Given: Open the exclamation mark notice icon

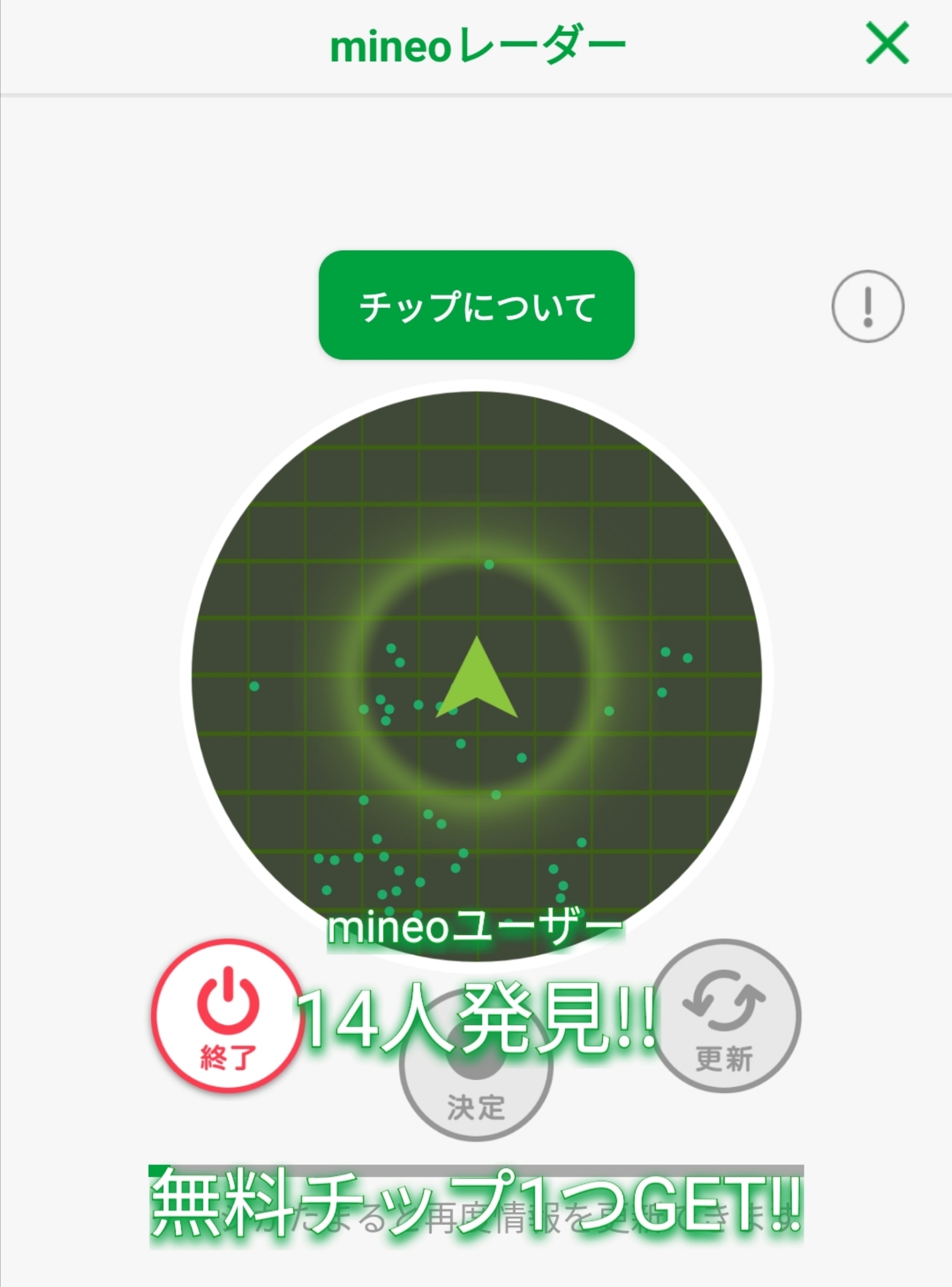Looking at the screenshot, I should [x=867, y=306].
